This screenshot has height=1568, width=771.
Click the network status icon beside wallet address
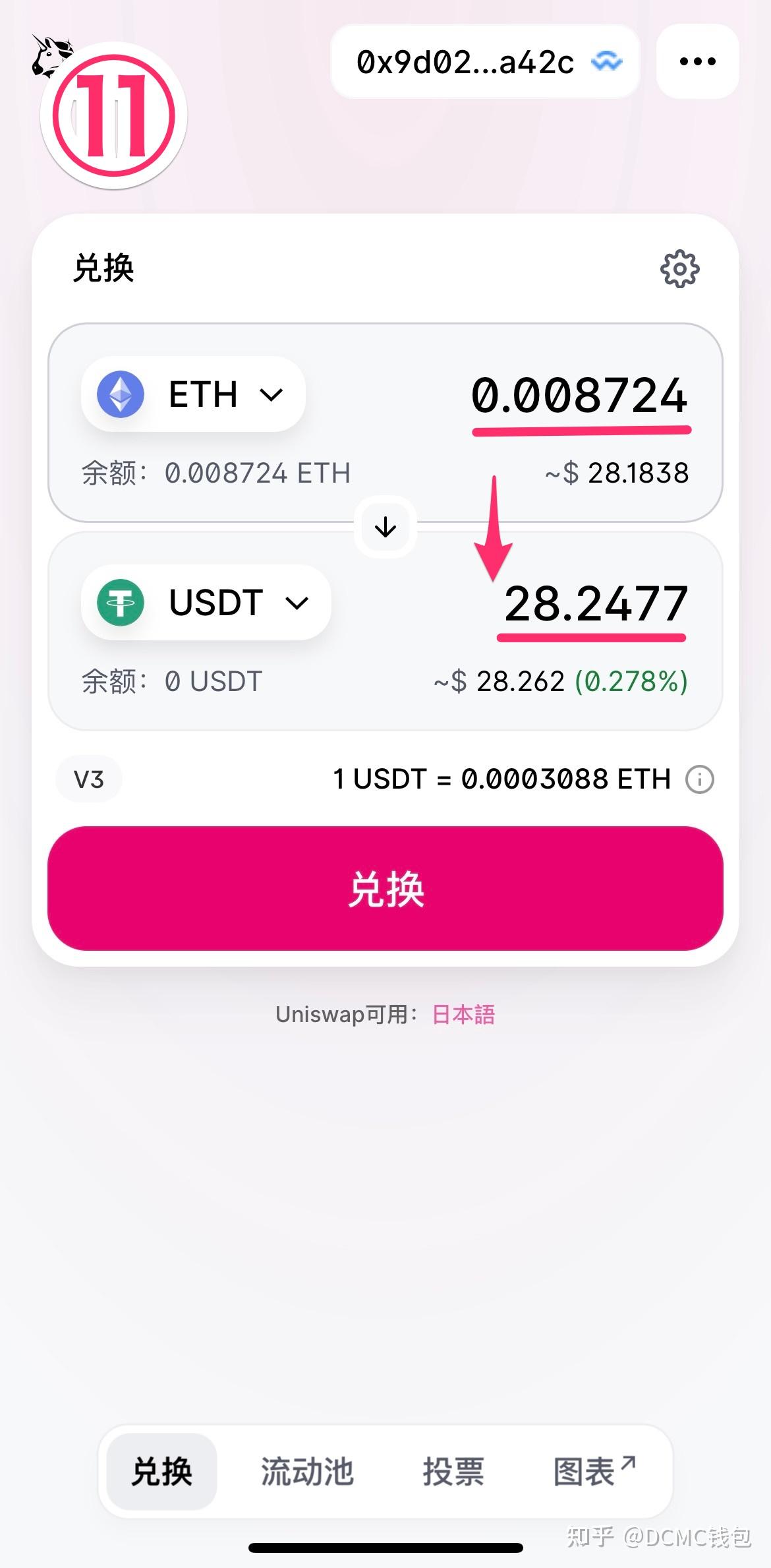point(606,61)
